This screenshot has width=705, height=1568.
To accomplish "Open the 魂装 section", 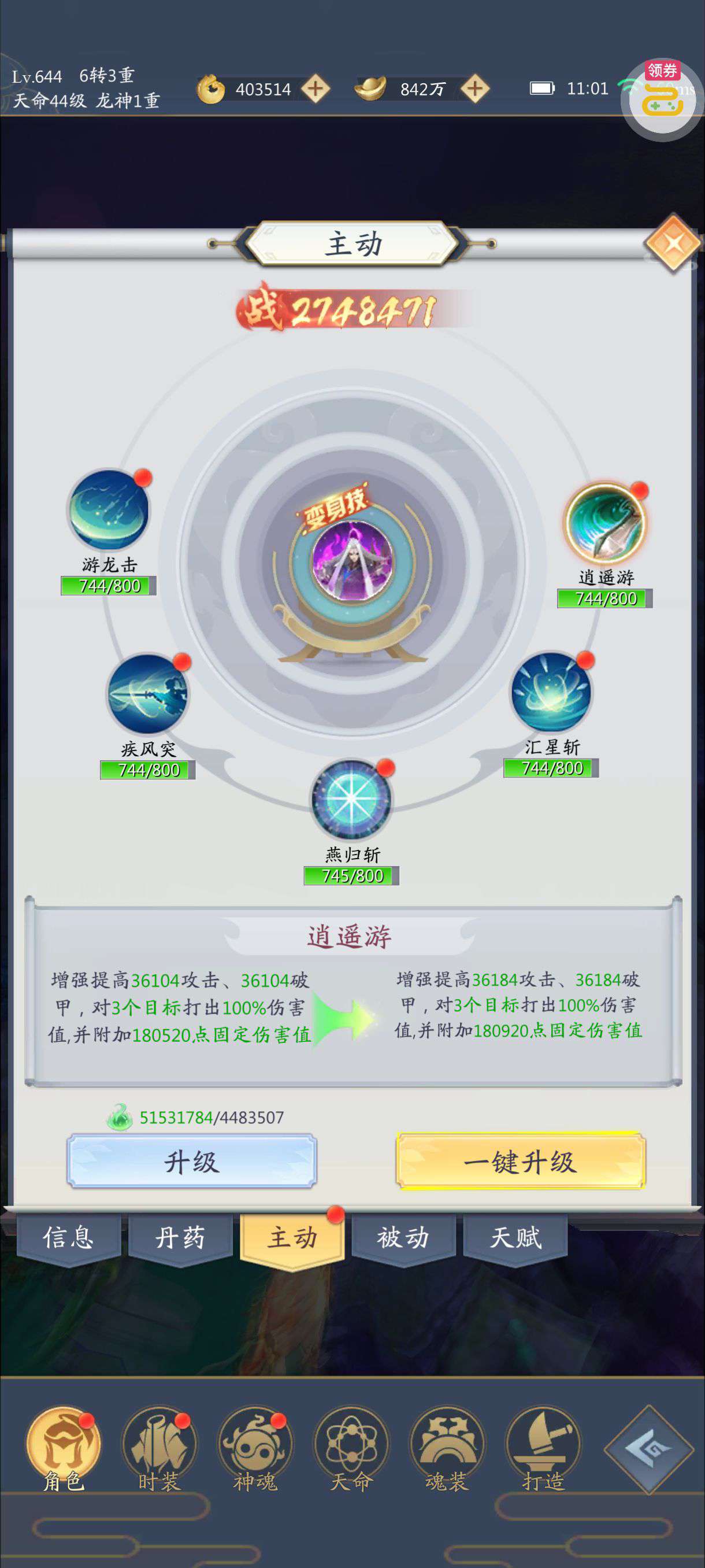I will point(447,1449).
